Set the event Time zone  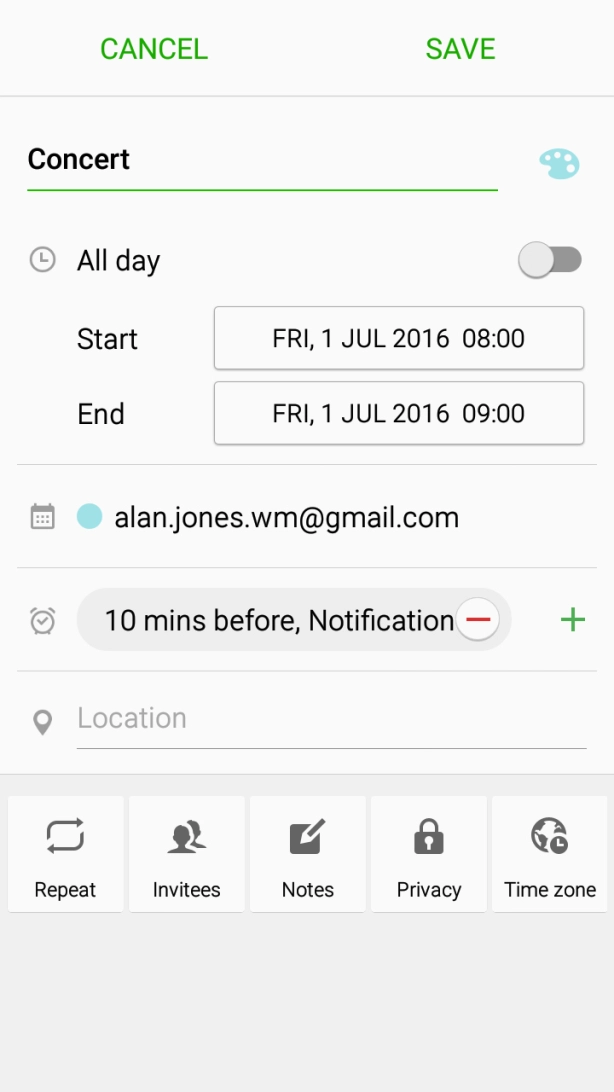pos(550,855)
